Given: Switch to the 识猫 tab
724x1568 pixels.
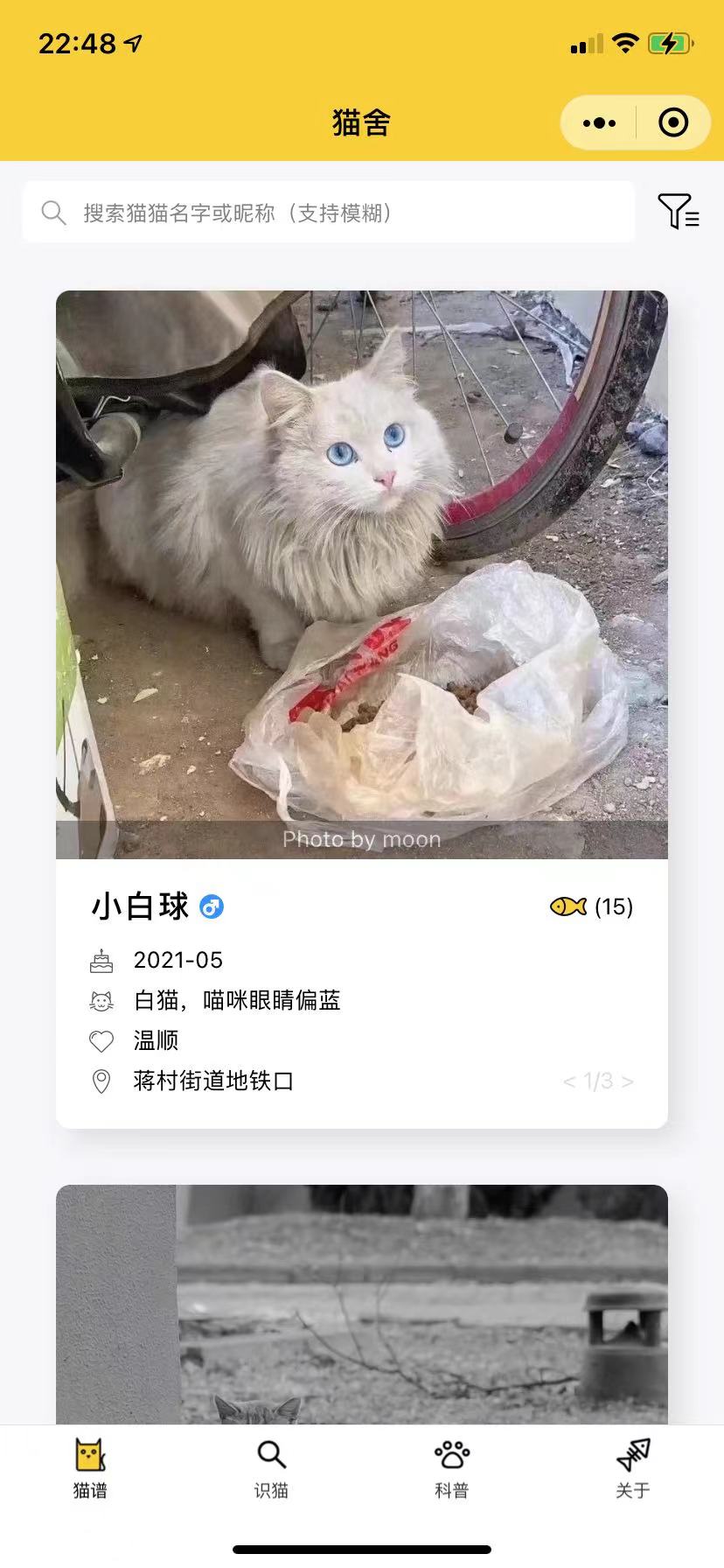Looking at the screenshot, I should (271, 1469).
